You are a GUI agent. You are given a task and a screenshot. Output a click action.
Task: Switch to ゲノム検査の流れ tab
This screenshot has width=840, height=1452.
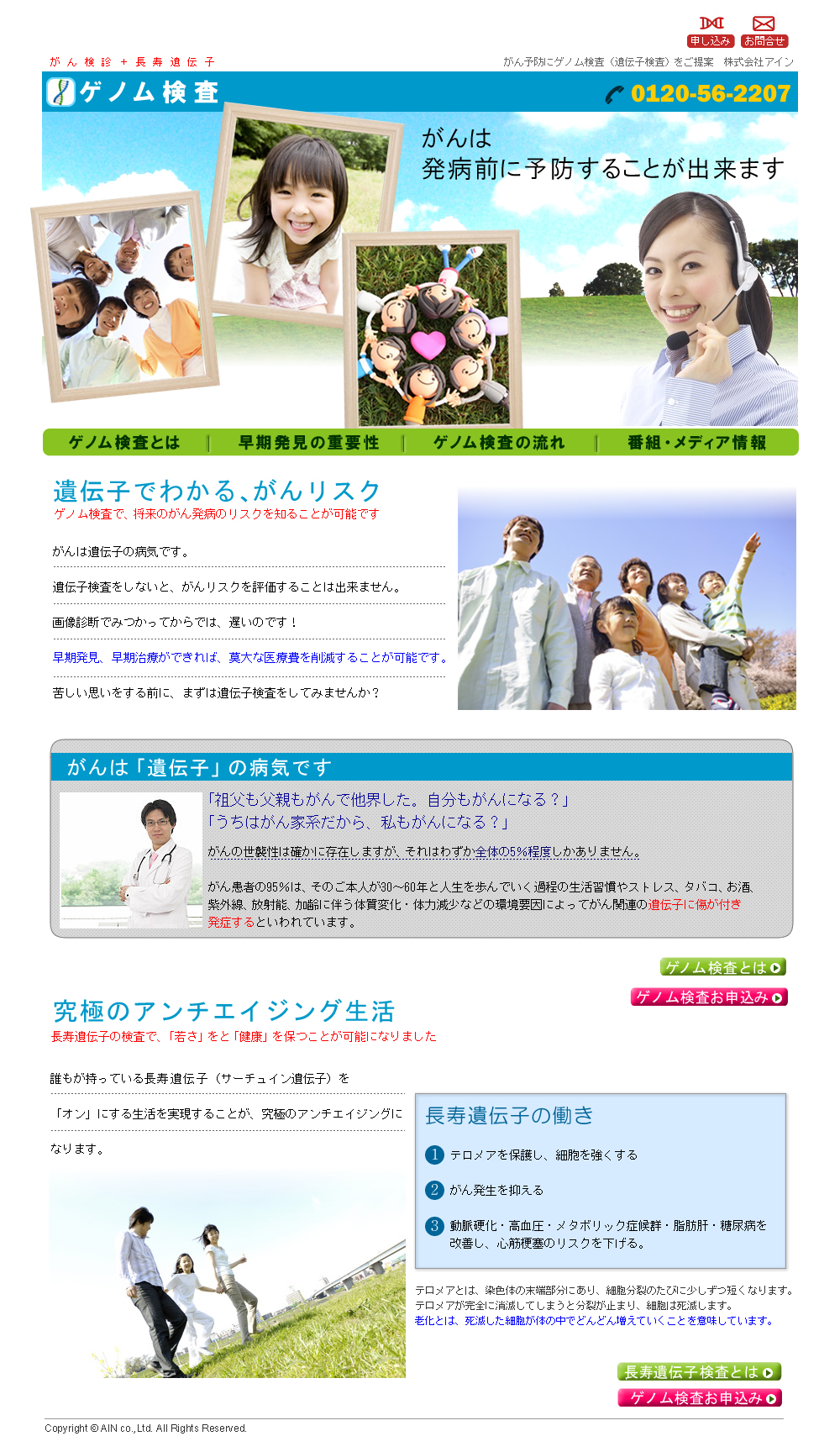499,442
